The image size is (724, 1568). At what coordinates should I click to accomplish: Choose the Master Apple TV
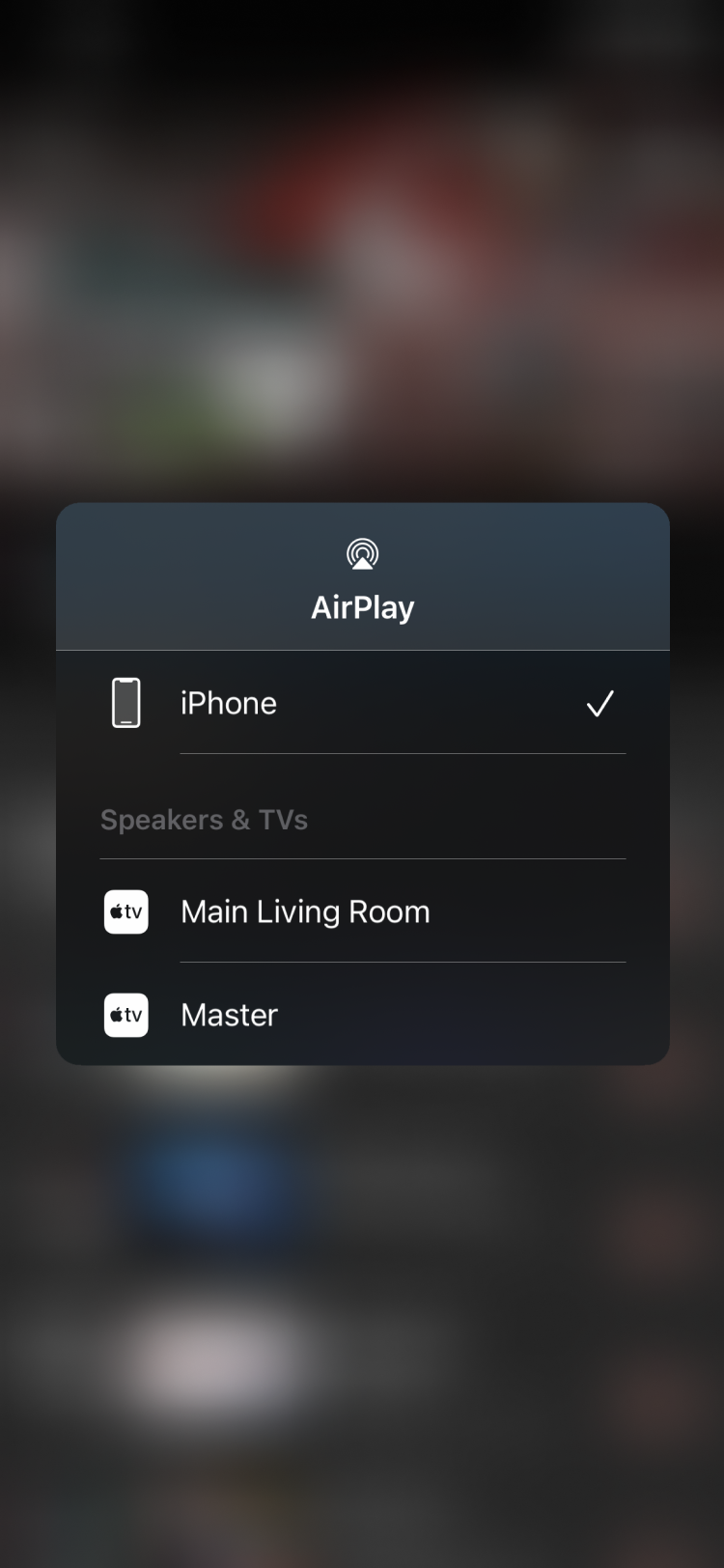[362, 1015]
